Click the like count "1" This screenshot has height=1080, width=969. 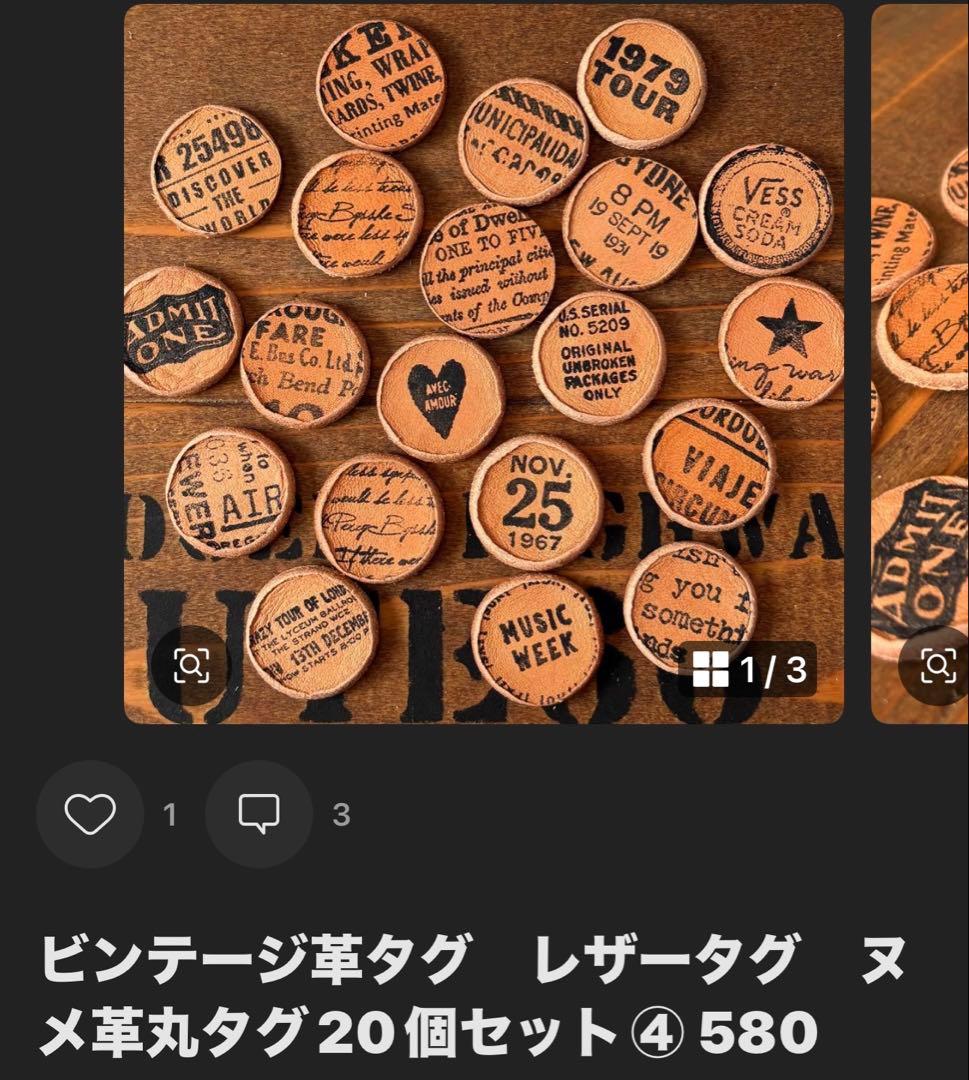170,813
